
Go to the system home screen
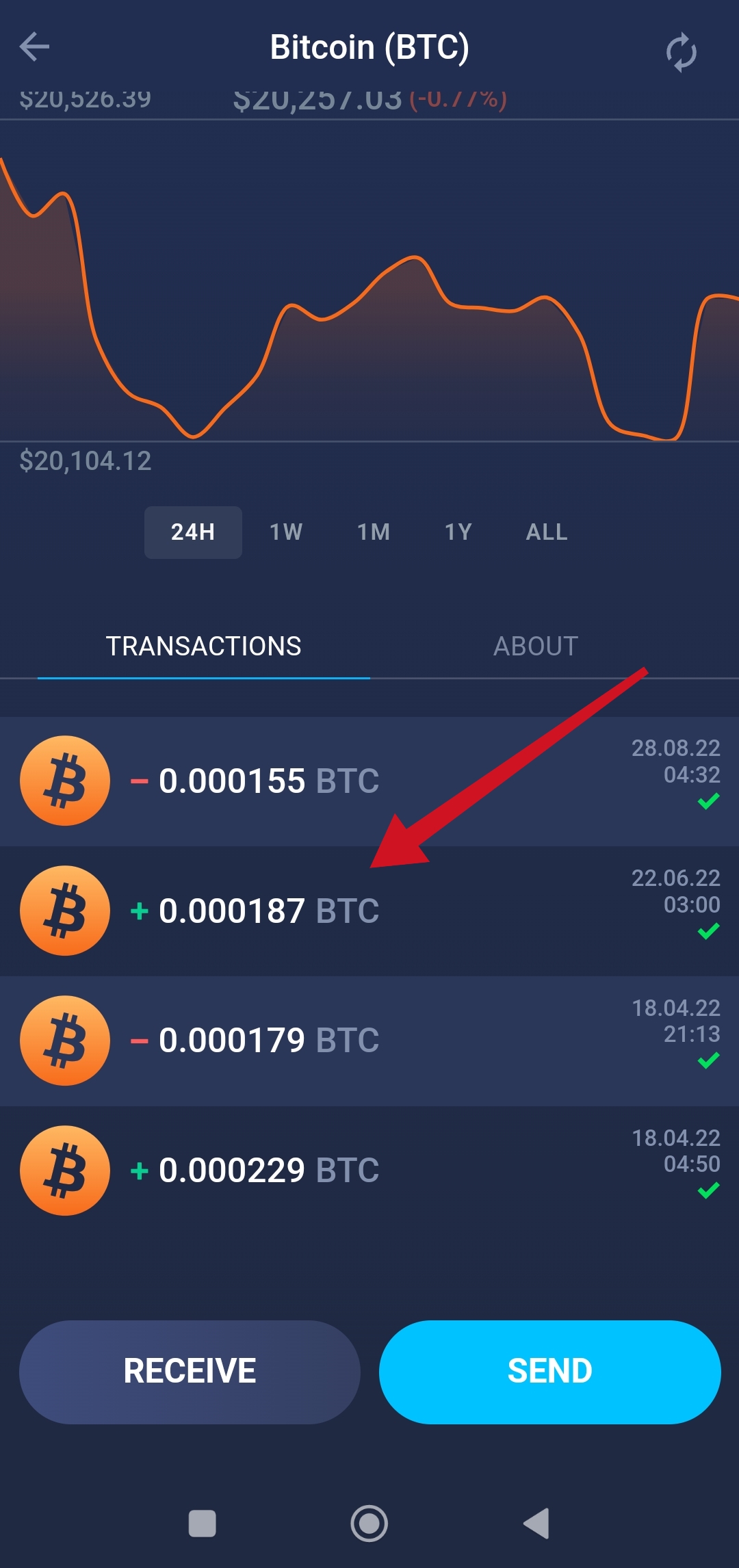(x=369, y=1524)
